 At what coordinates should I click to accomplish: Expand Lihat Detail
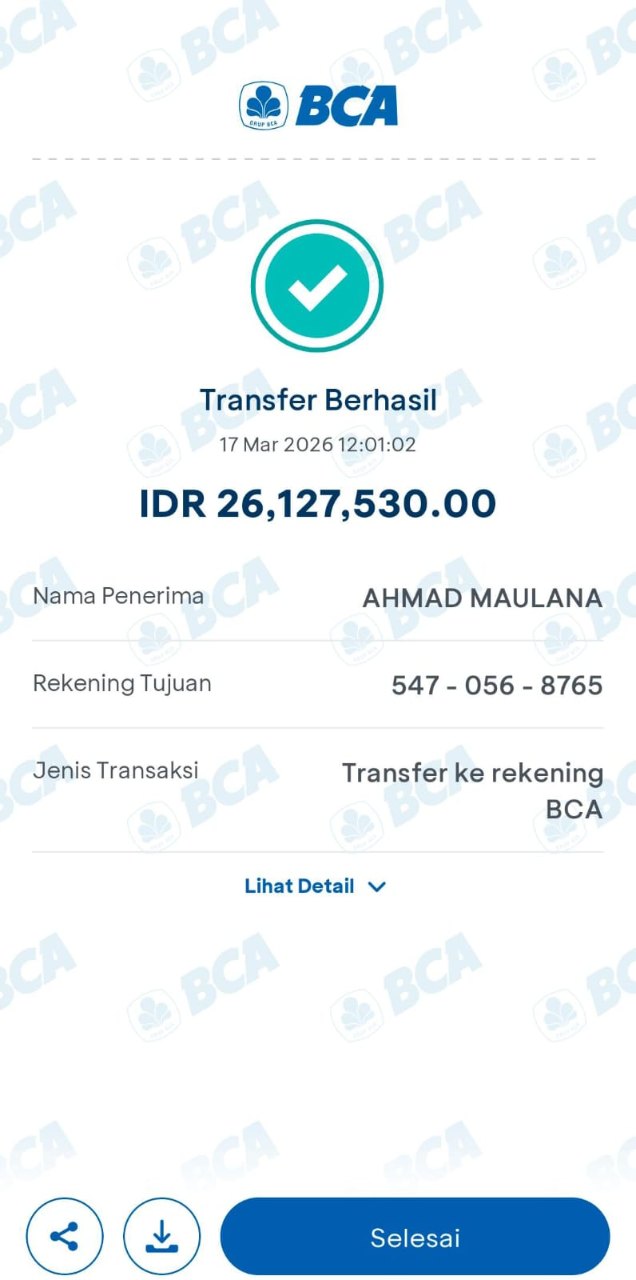coord(315,886)
